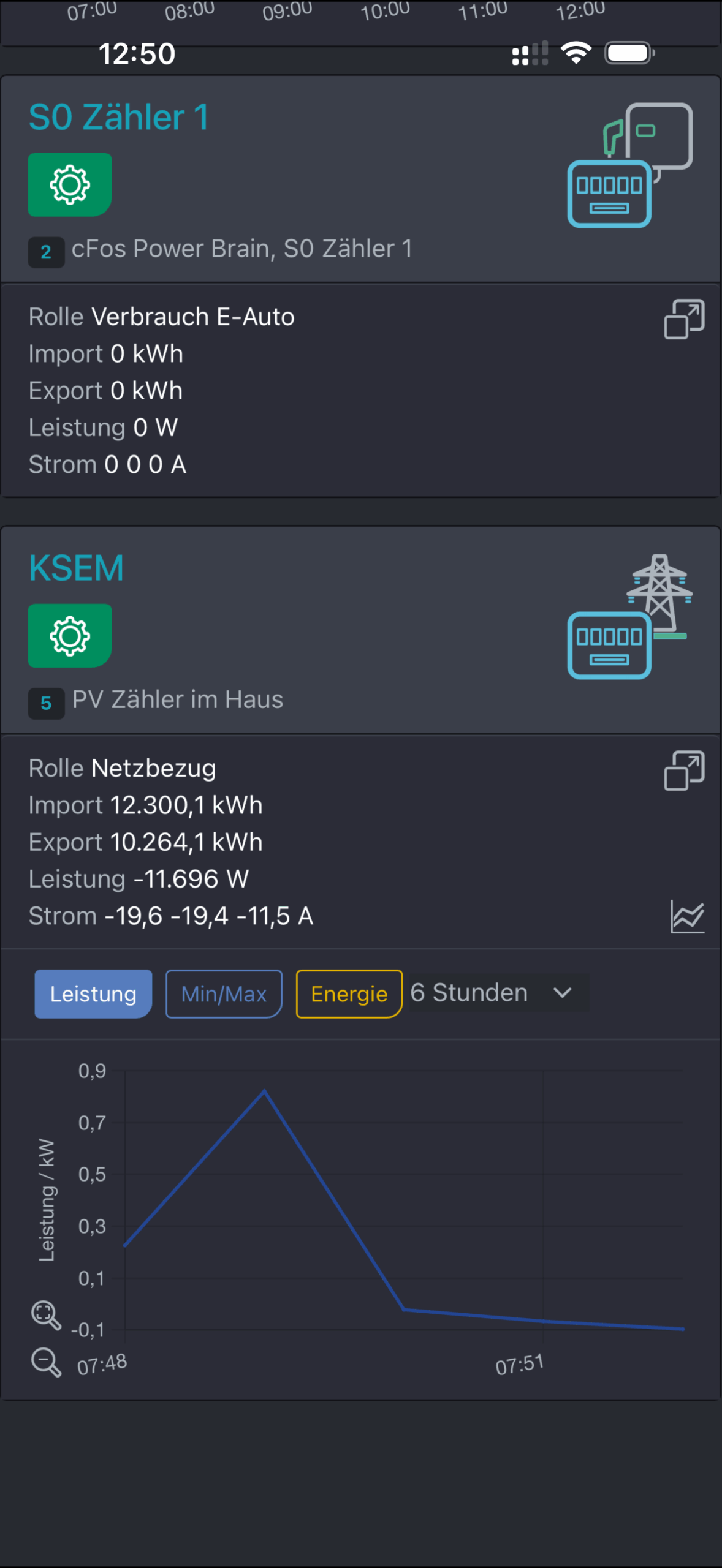Switch chart to Min/Max
Image resolution: width=722 pixels, height=1568 pixels.
click(224, 993)
